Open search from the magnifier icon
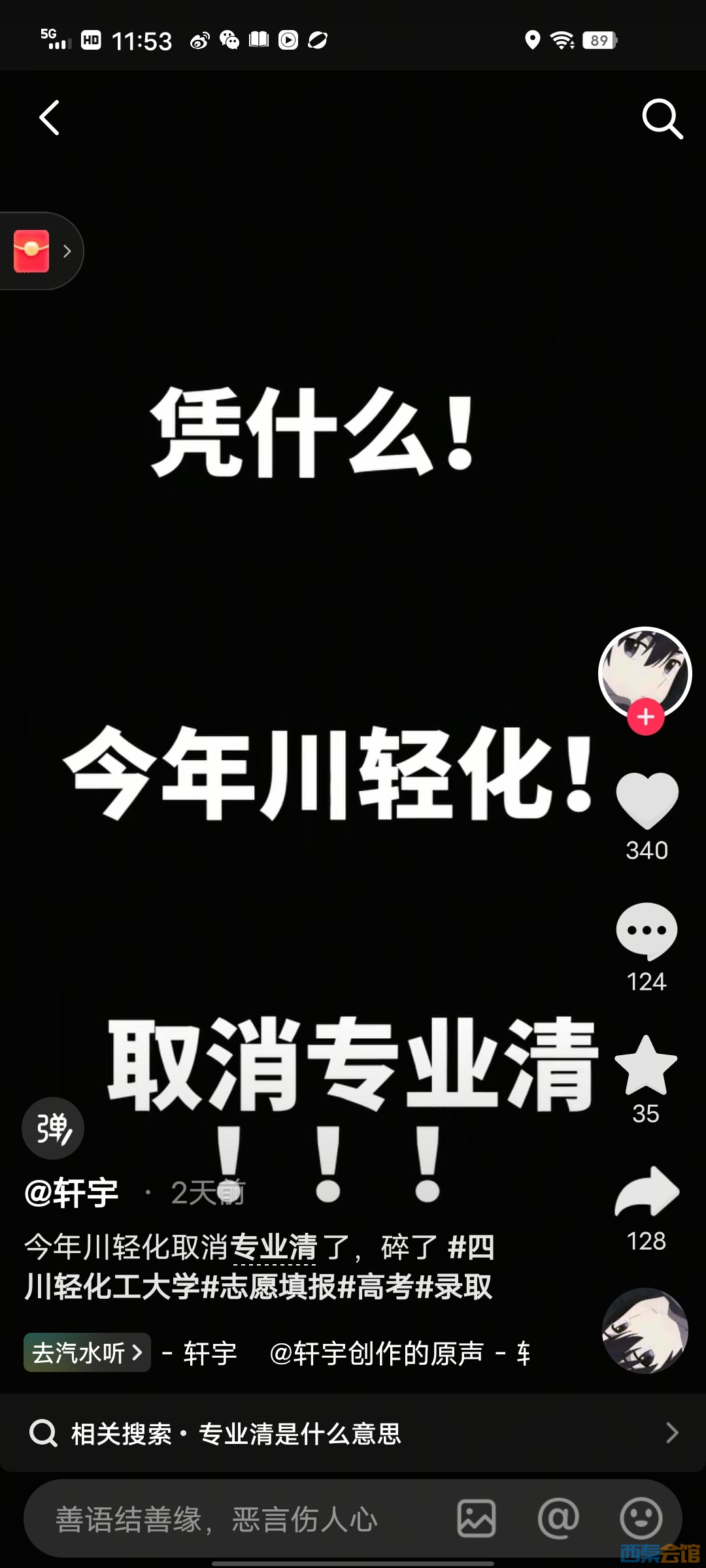Viewport: 706px width, 1568px height. pyautogui.click(x=662, y=119)
